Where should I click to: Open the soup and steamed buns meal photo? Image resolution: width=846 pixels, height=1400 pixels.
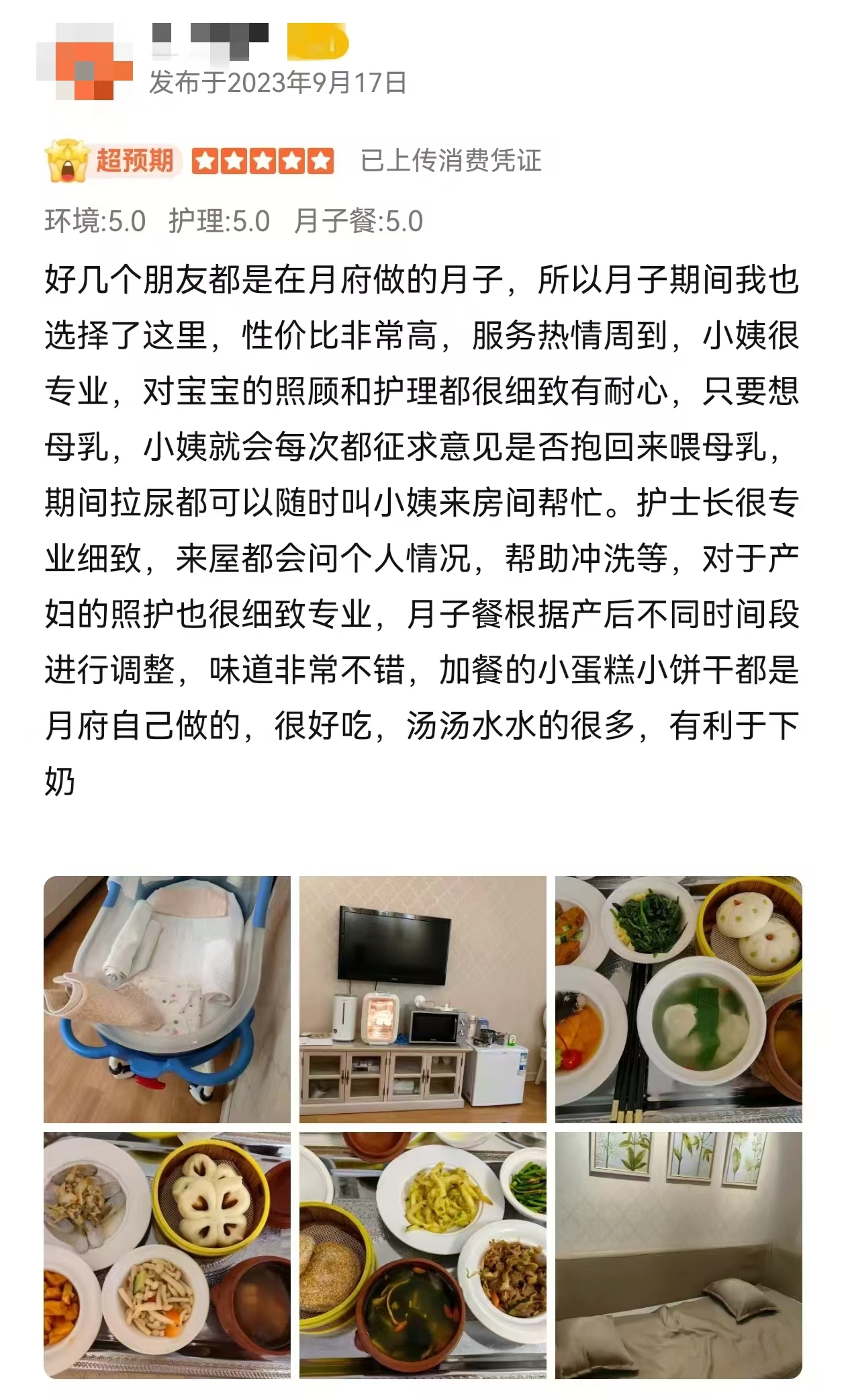pos(679,999)
